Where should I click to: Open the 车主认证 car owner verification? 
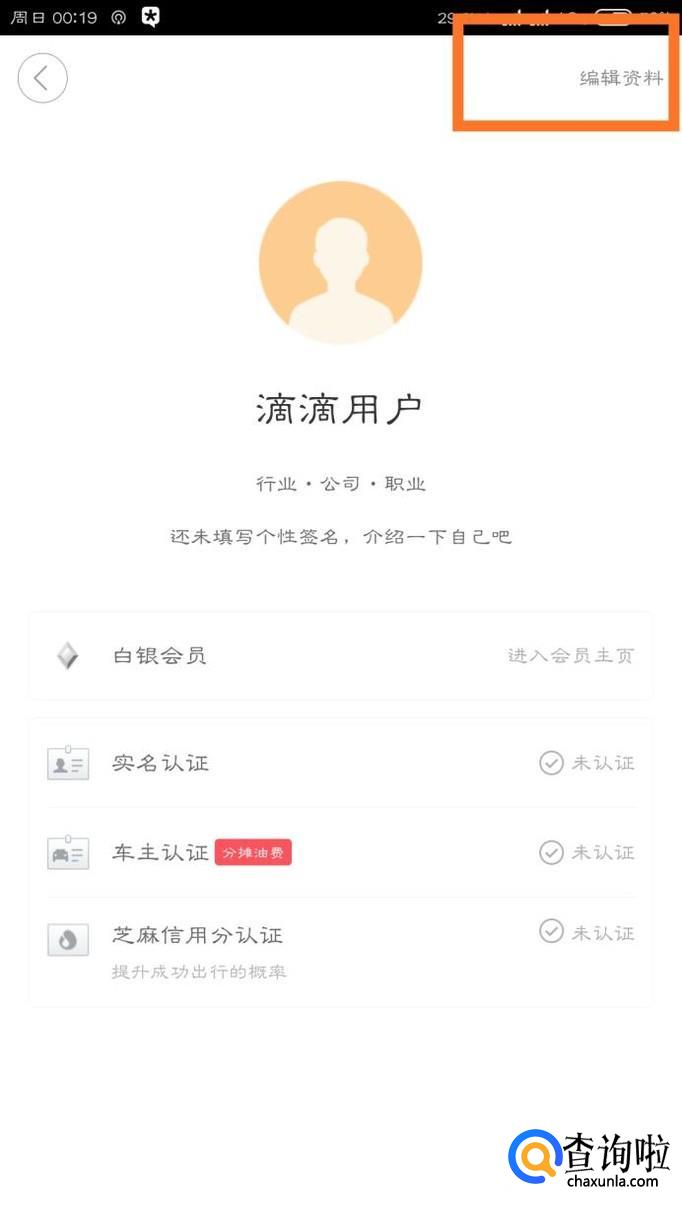click(x=340, y=852)
